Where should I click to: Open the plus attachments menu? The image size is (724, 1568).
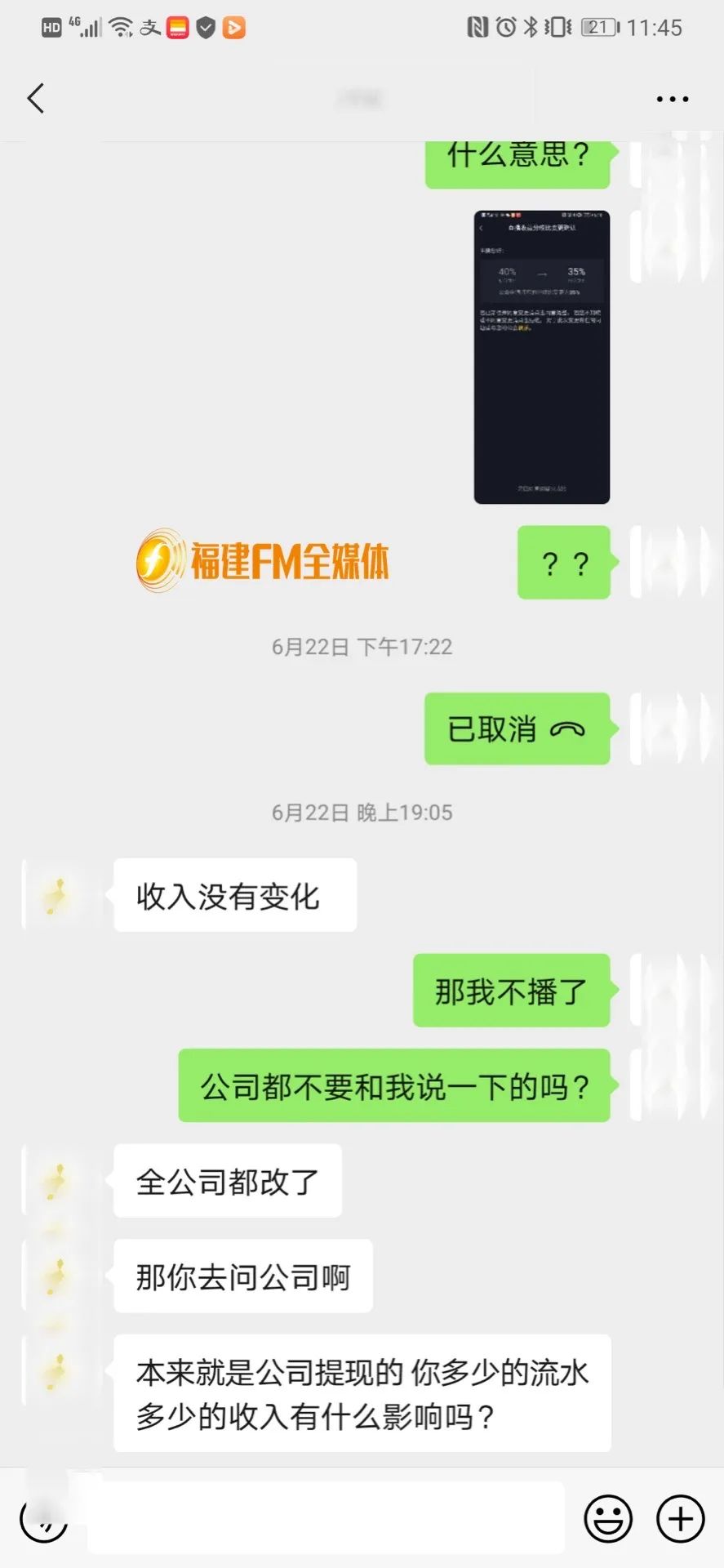point(681,1520)
